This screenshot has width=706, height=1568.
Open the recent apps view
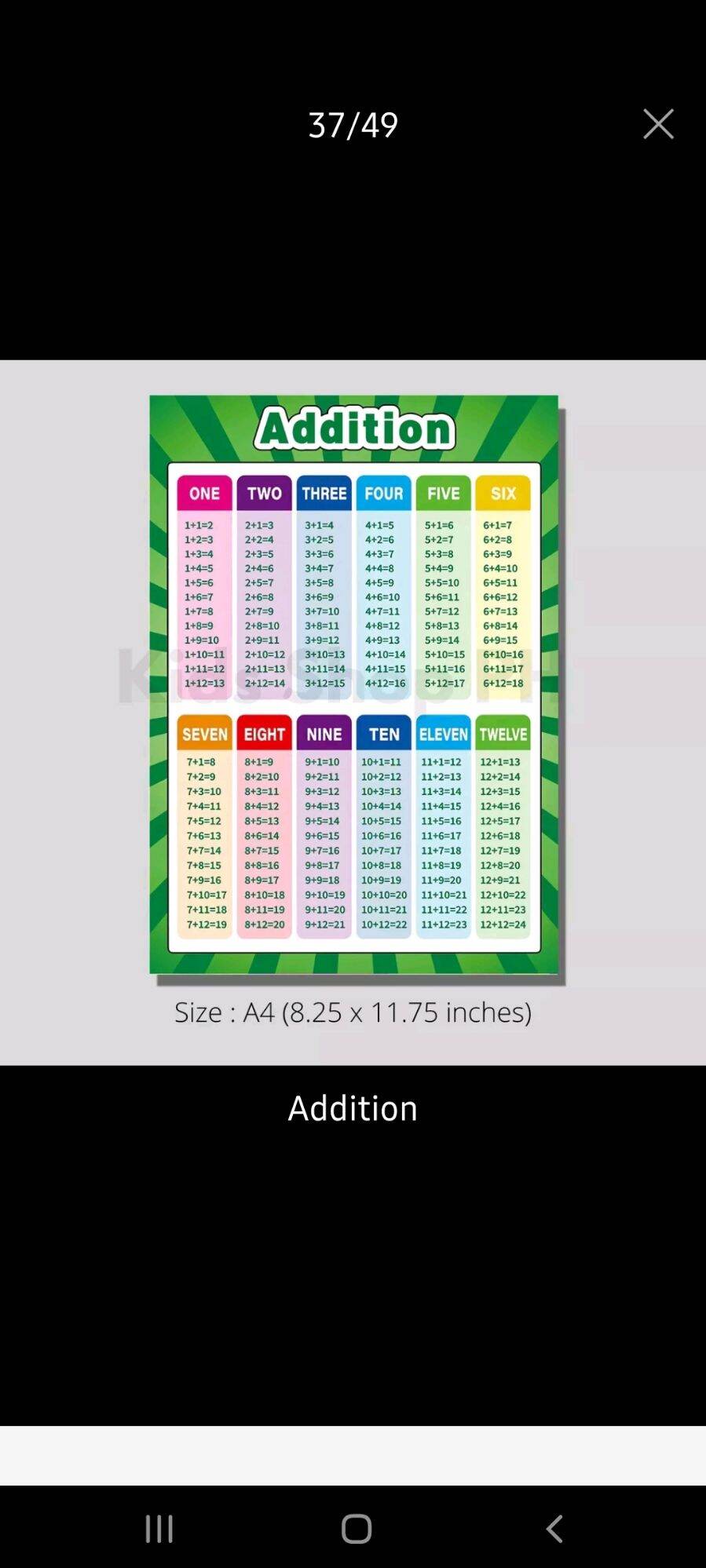[159, 1528]
